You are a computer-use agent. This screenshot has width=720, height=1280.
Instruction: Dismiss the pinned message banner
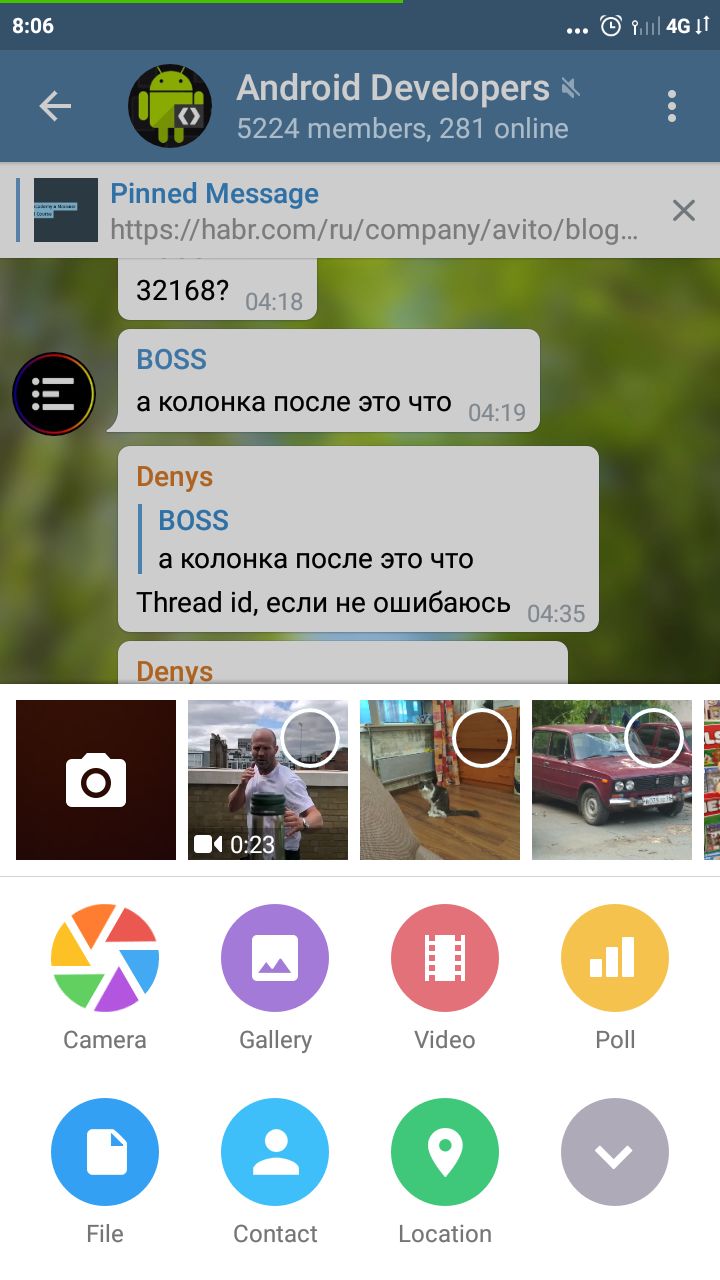[683, 210]
